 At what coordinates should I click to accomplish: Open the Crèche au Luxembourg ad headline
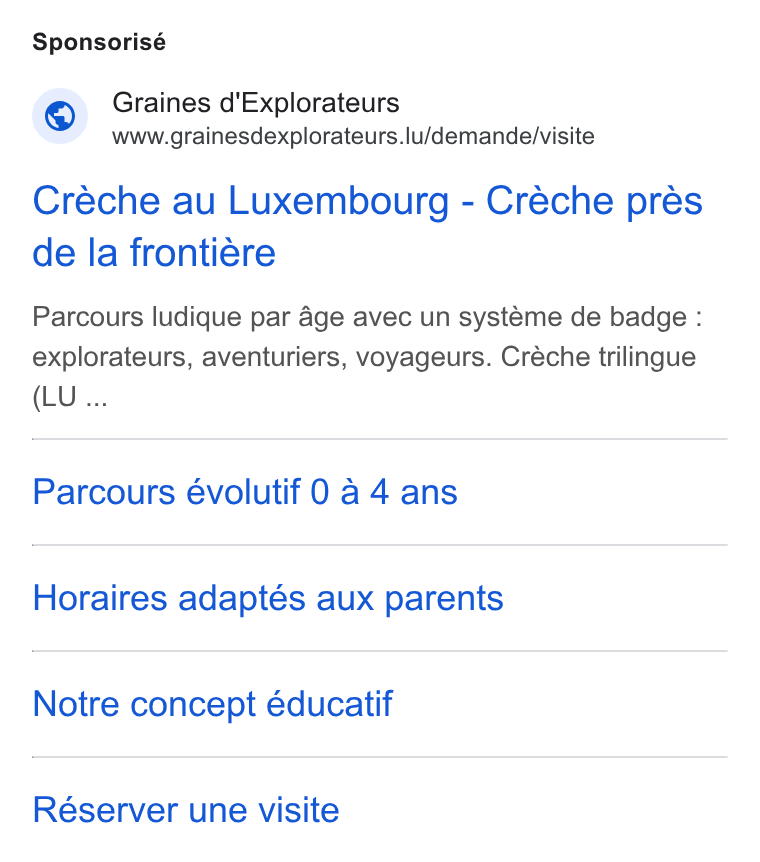[x=367, y=226]
